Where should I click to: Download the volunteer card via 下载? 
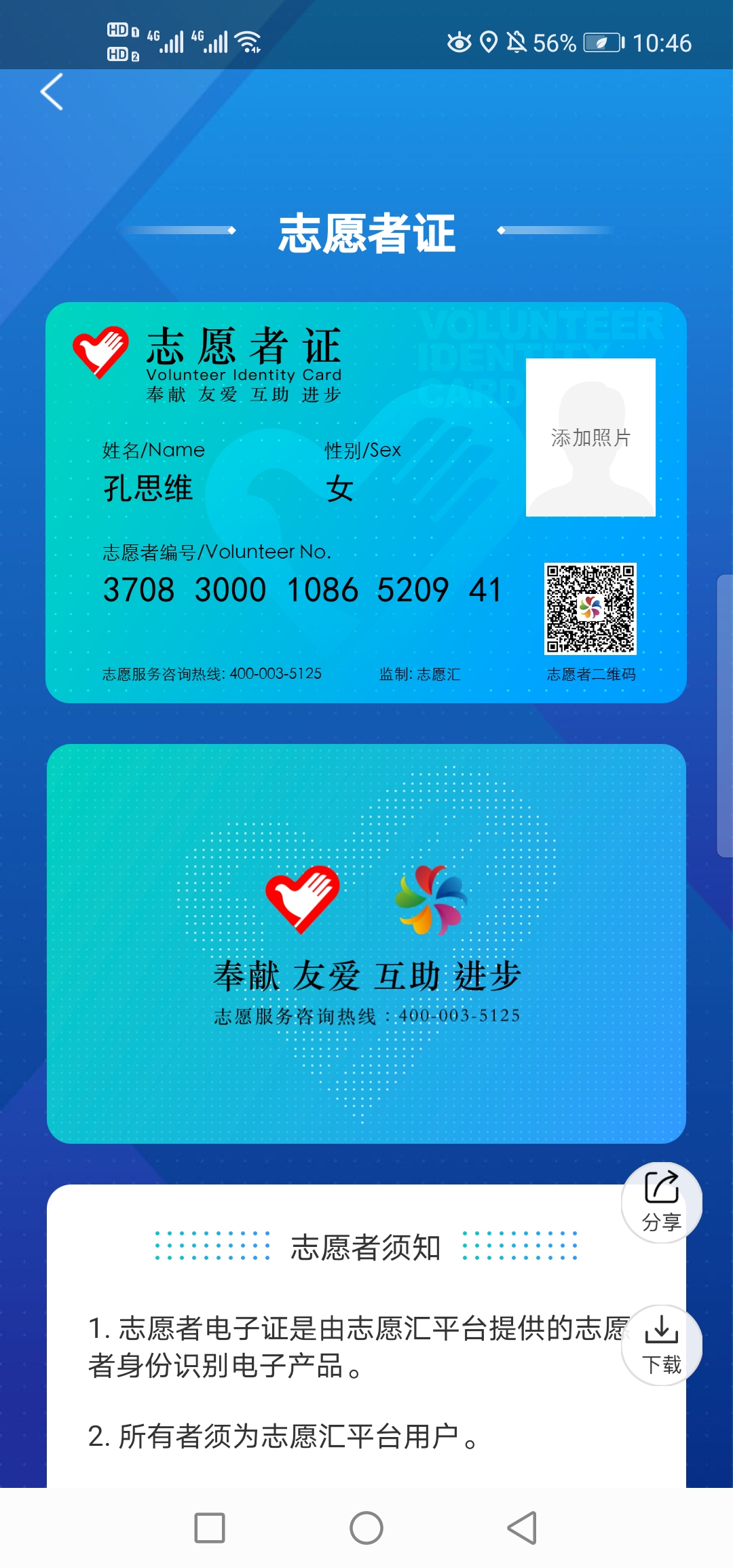point(661,1345)
